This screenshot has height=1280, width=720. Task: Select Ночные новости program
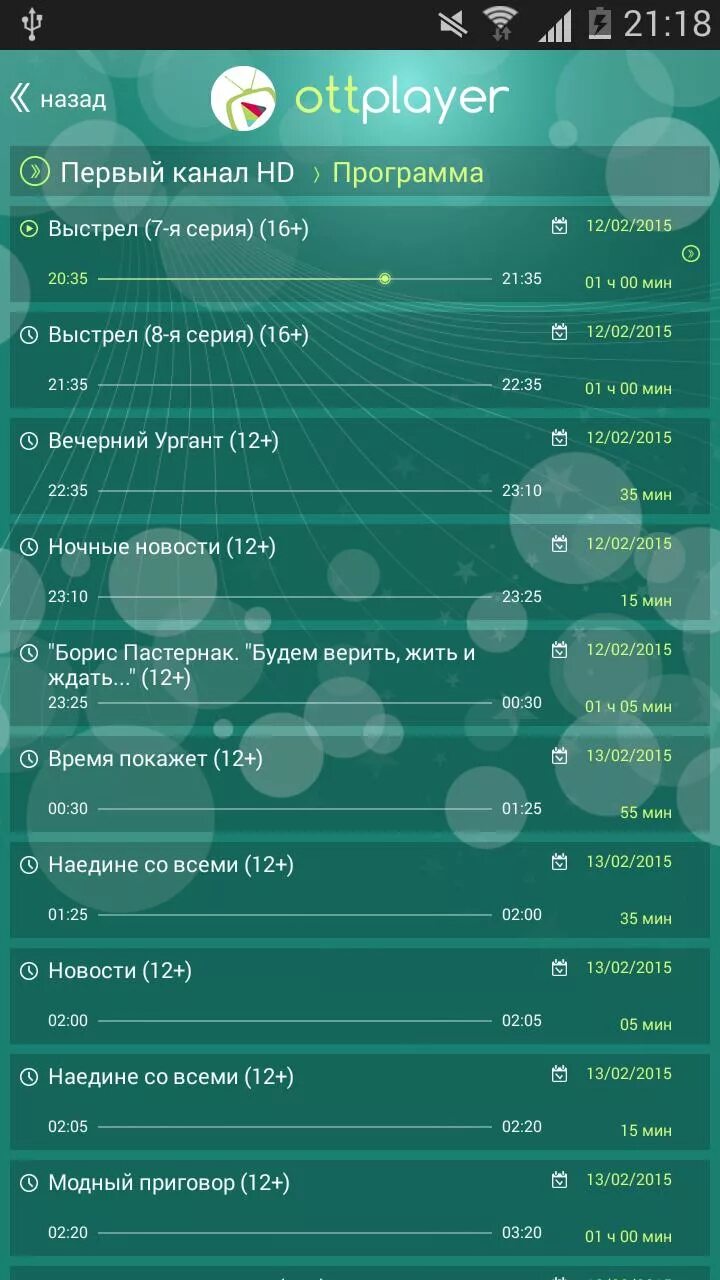point(360,572)
